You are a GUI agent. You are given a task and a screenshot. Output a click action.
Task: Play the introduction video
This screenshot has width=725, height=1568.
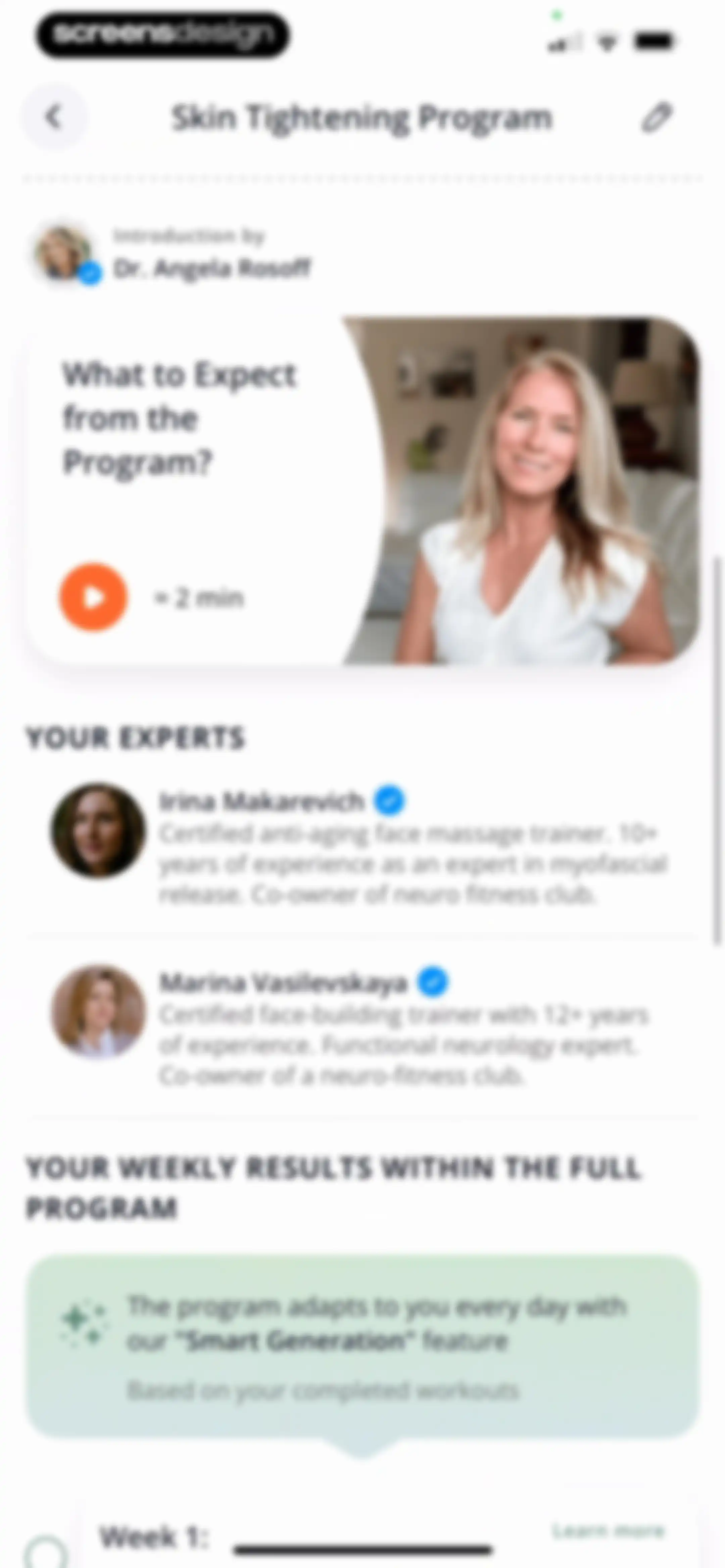pyautogui.click(x=93, y=597)
